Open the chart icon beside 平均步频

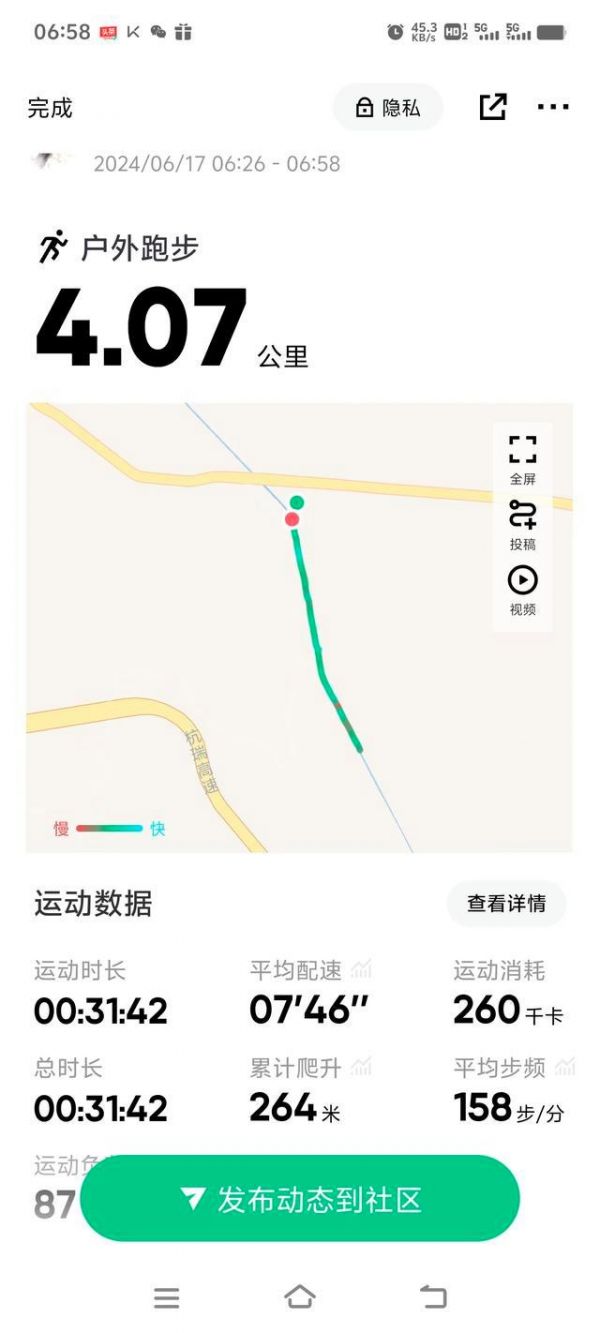[x=566, y=1067]
